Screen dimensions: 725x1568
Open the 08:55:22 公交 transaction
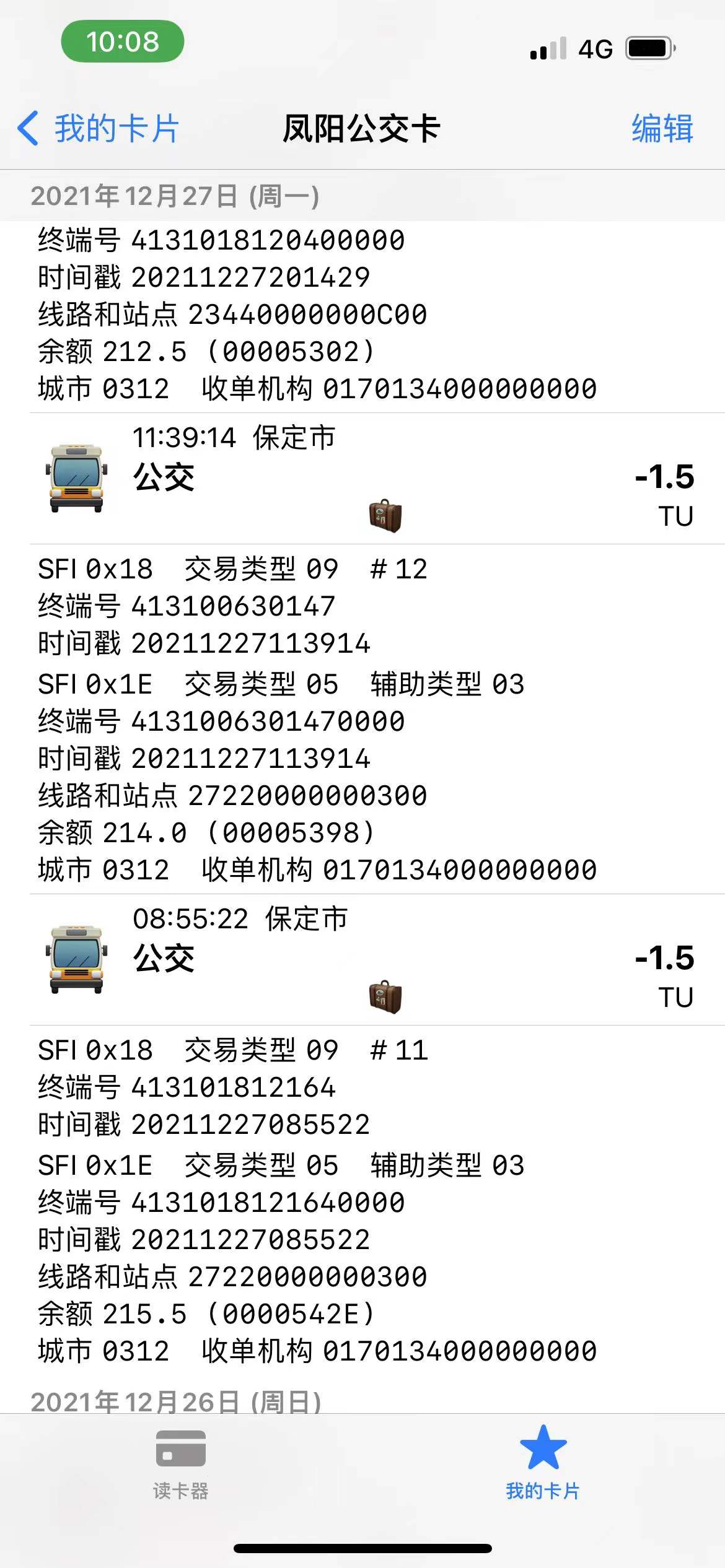coord(372,959)
